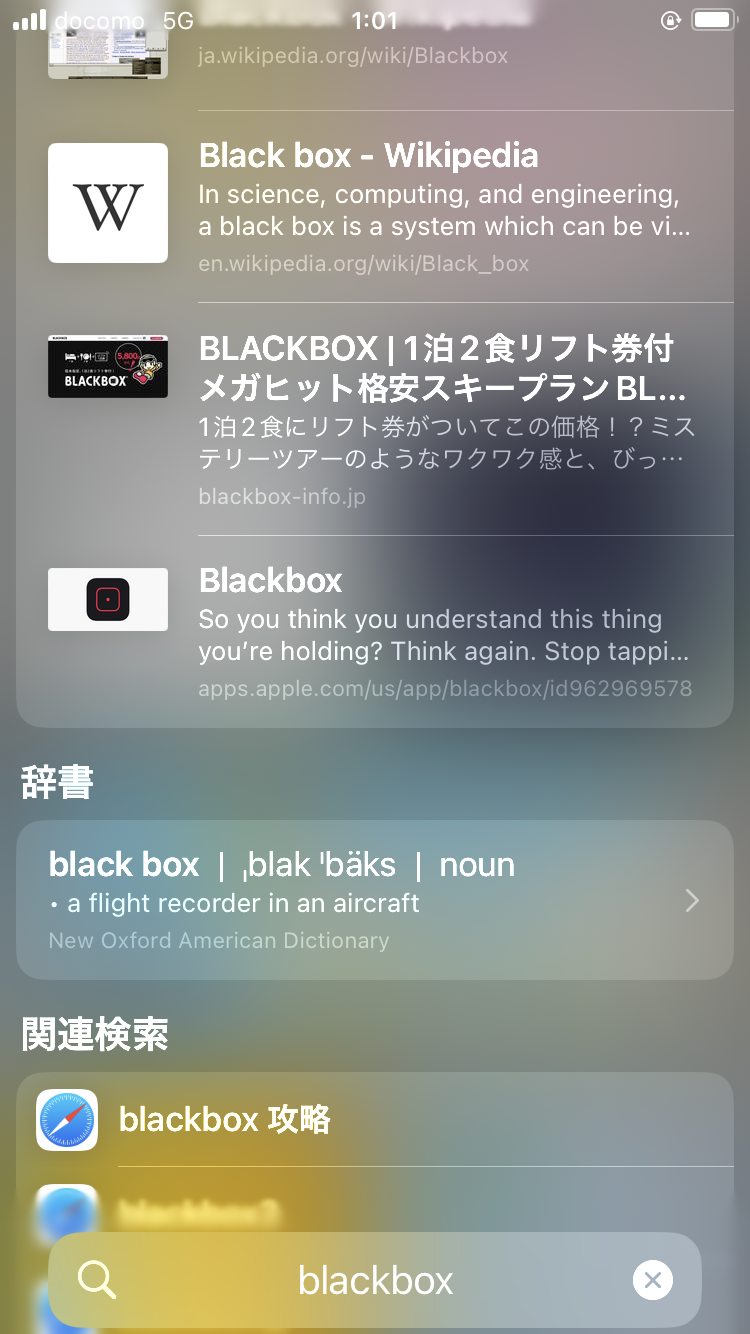
Task: Open the Blackbox App Store result
Action: (x=375, y=631)
